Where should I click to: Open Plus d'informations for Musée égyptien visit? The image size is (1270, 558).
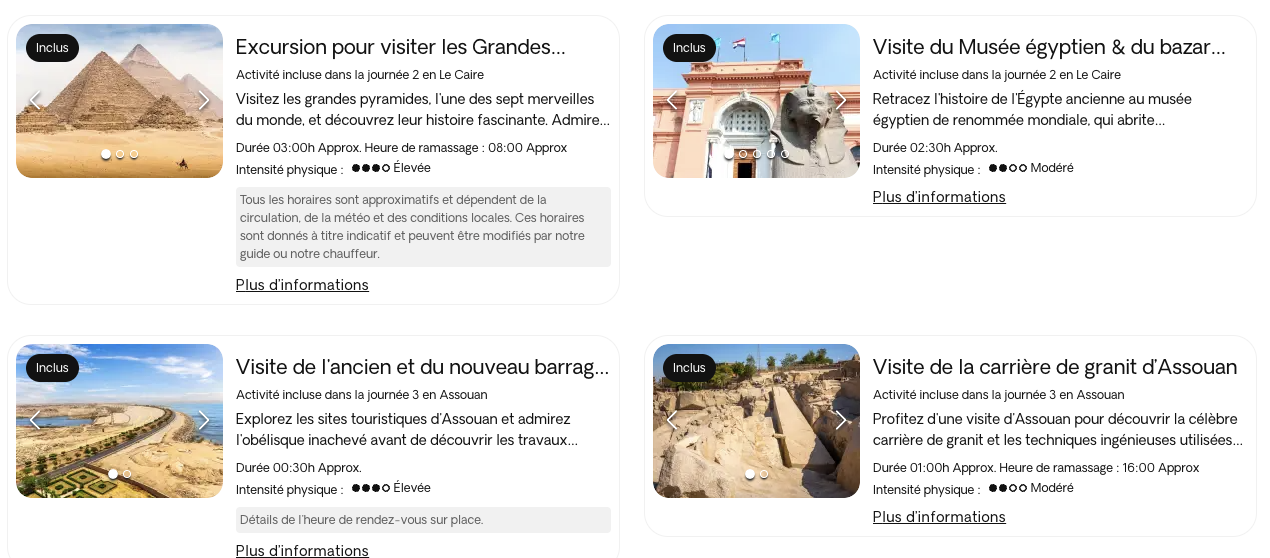(939, 197)
